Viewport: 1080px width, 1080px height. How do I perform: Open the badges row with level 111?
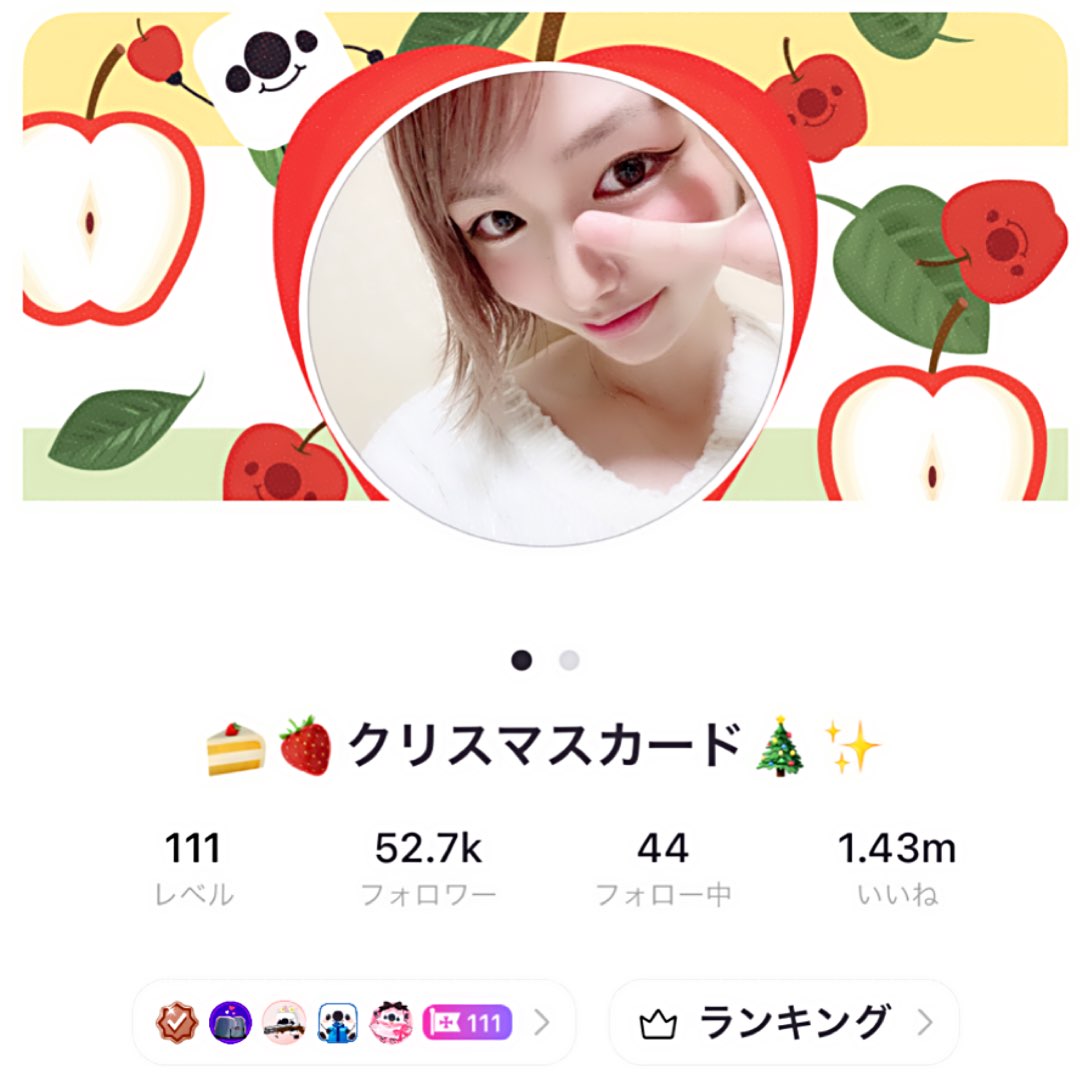pyautogui.click(x=353, y=1022)
